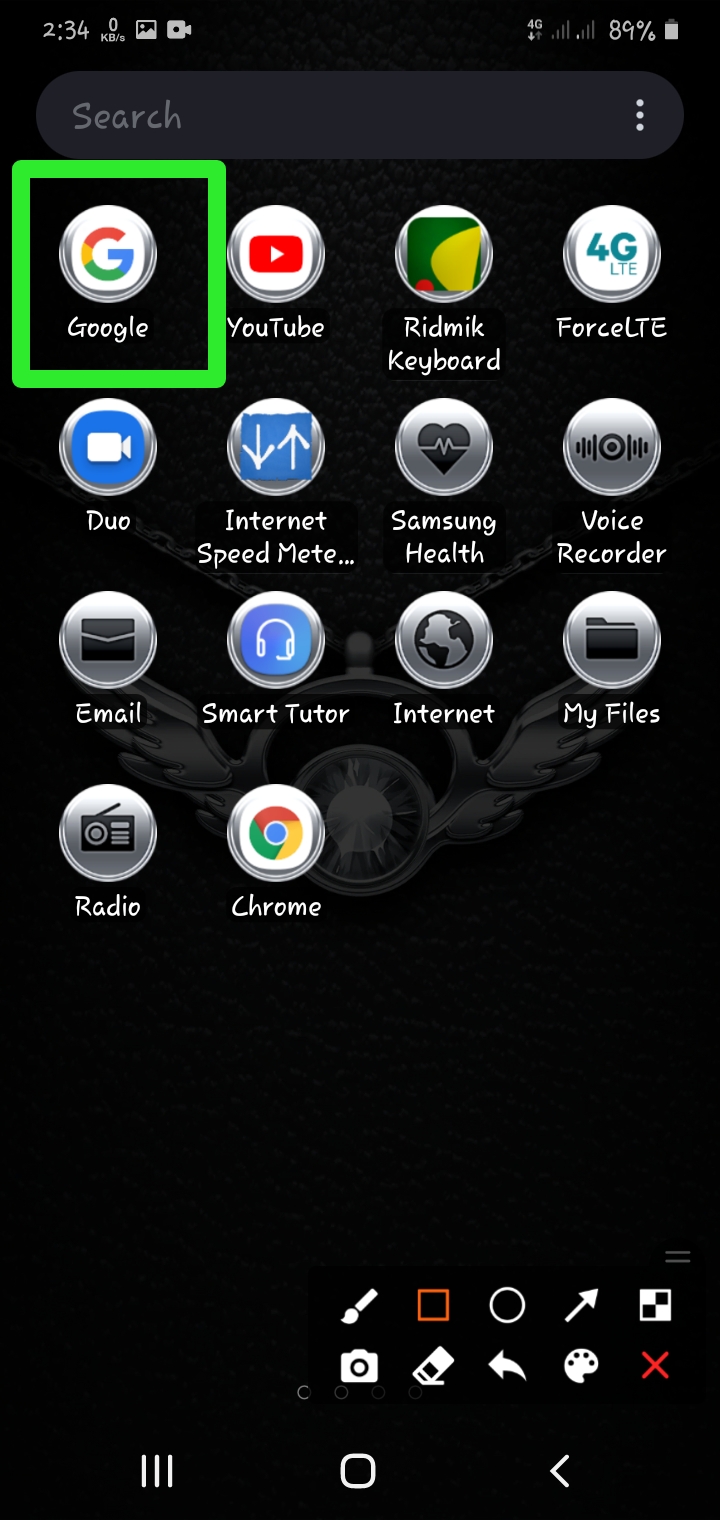This screenshot has height=1520, width=720.
Task: Open My Files
Action: coord(612,641)
